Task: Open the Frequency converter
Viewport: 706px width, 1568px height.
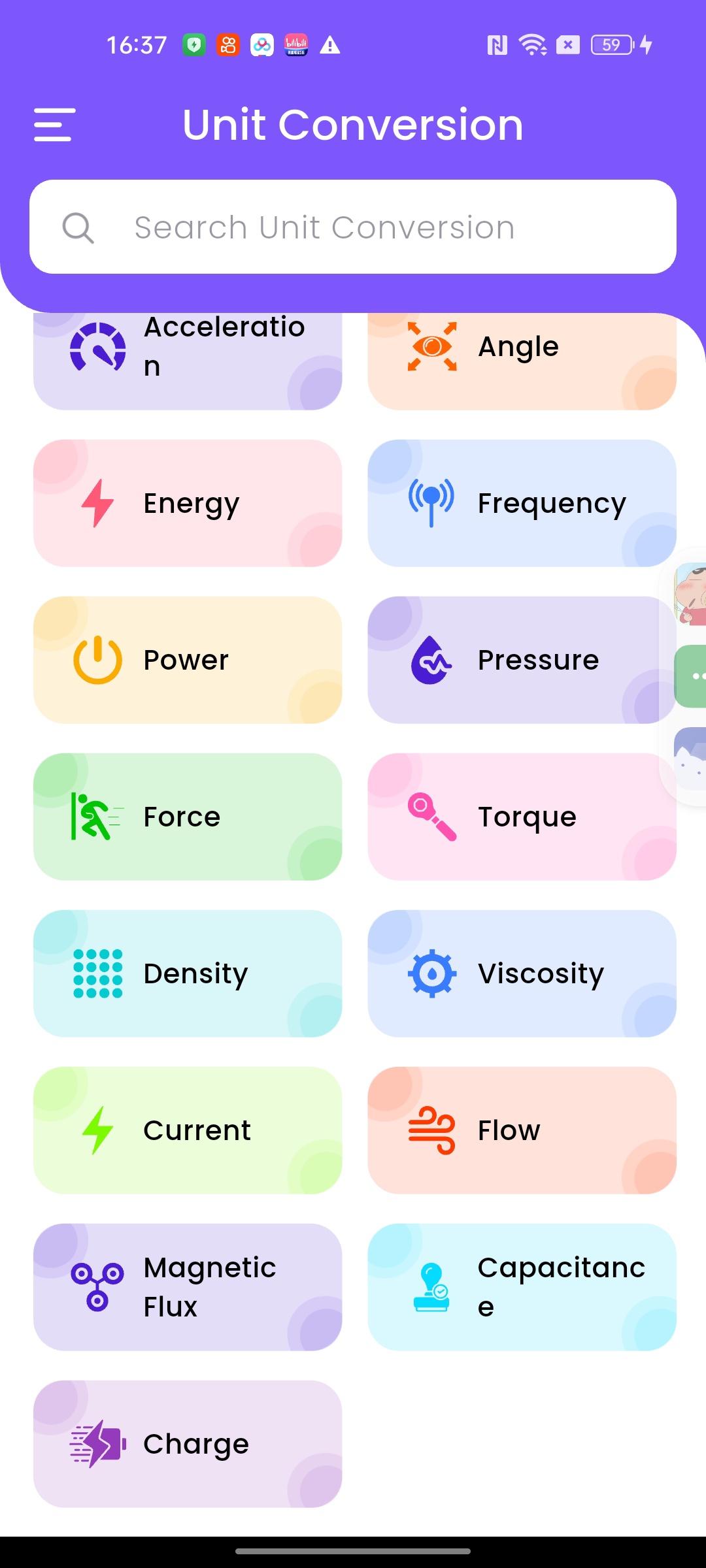Action: coord(522,503)
